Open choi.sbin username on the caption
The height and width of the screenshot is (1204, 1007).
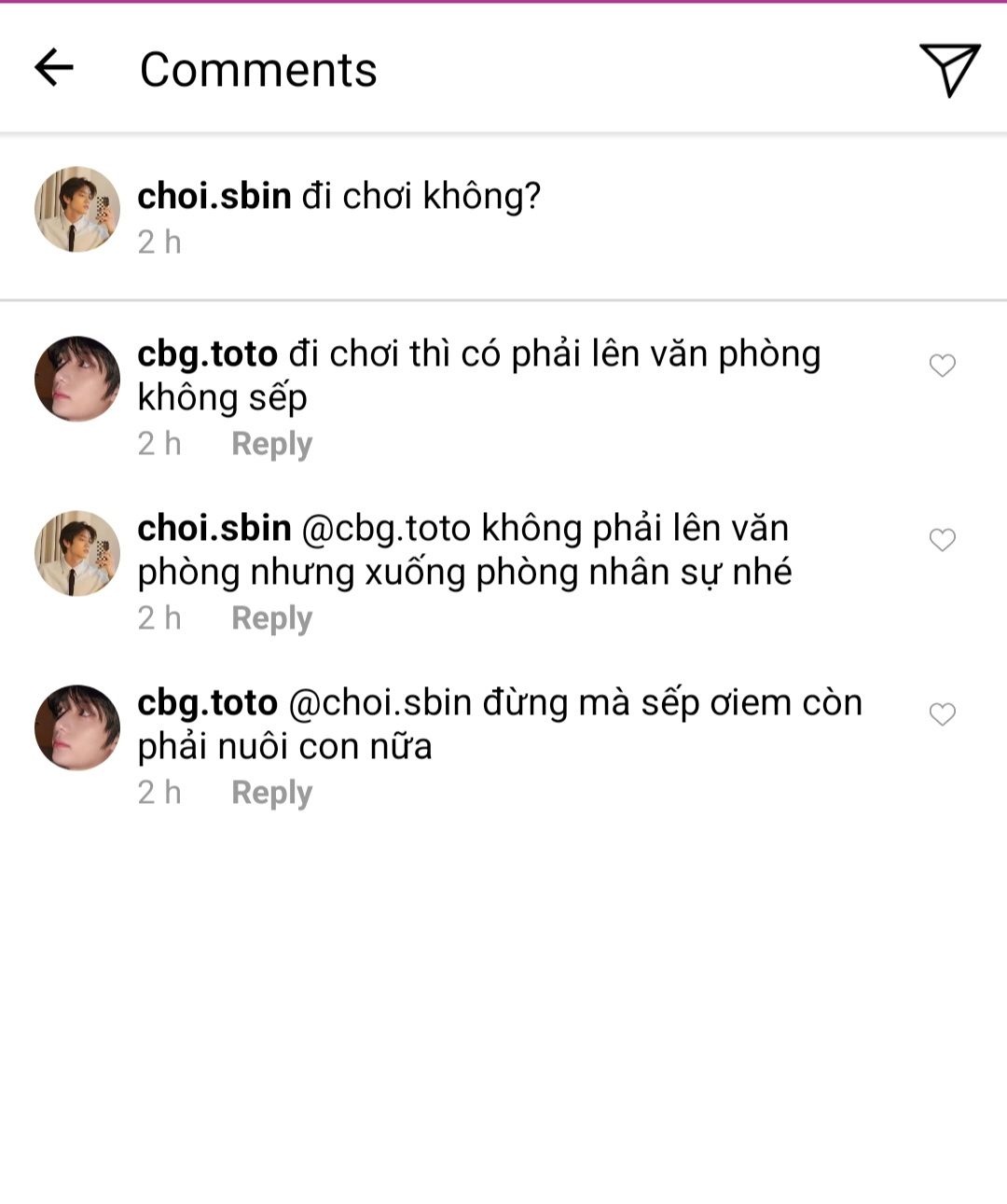tap(214, 196)
